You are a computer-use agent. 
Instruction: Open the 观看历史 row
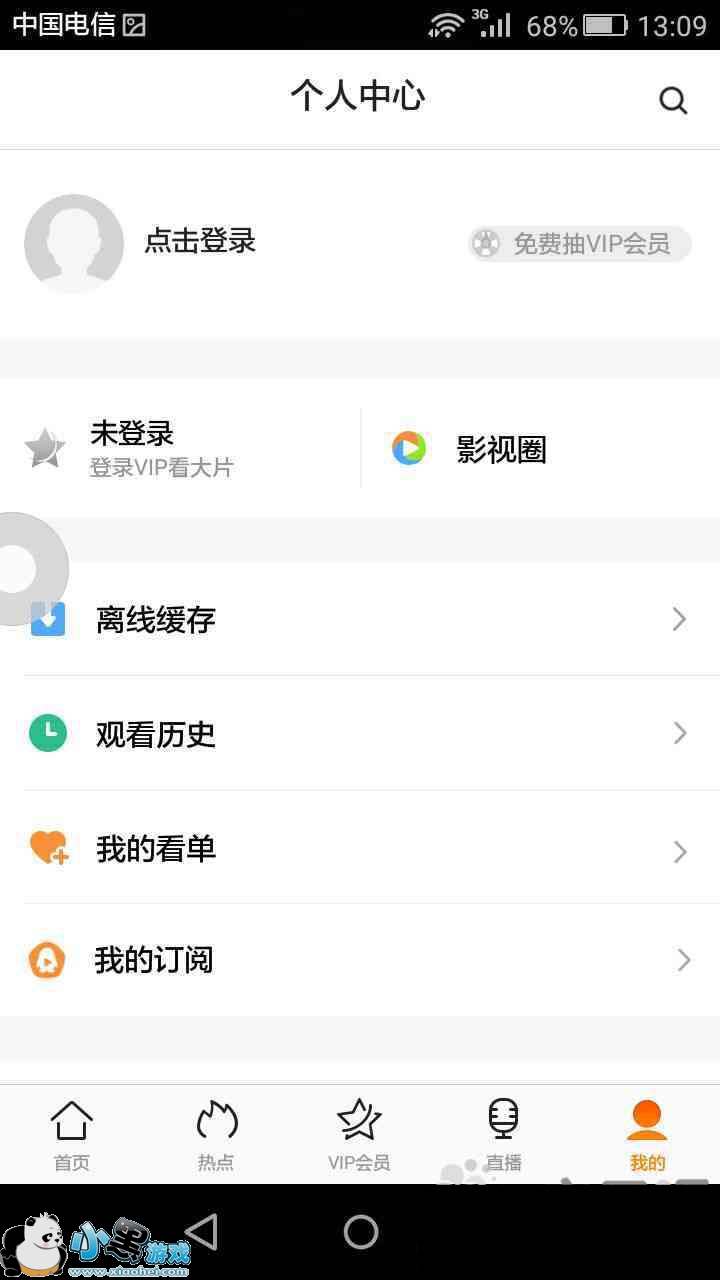click(x=360, y=734)
